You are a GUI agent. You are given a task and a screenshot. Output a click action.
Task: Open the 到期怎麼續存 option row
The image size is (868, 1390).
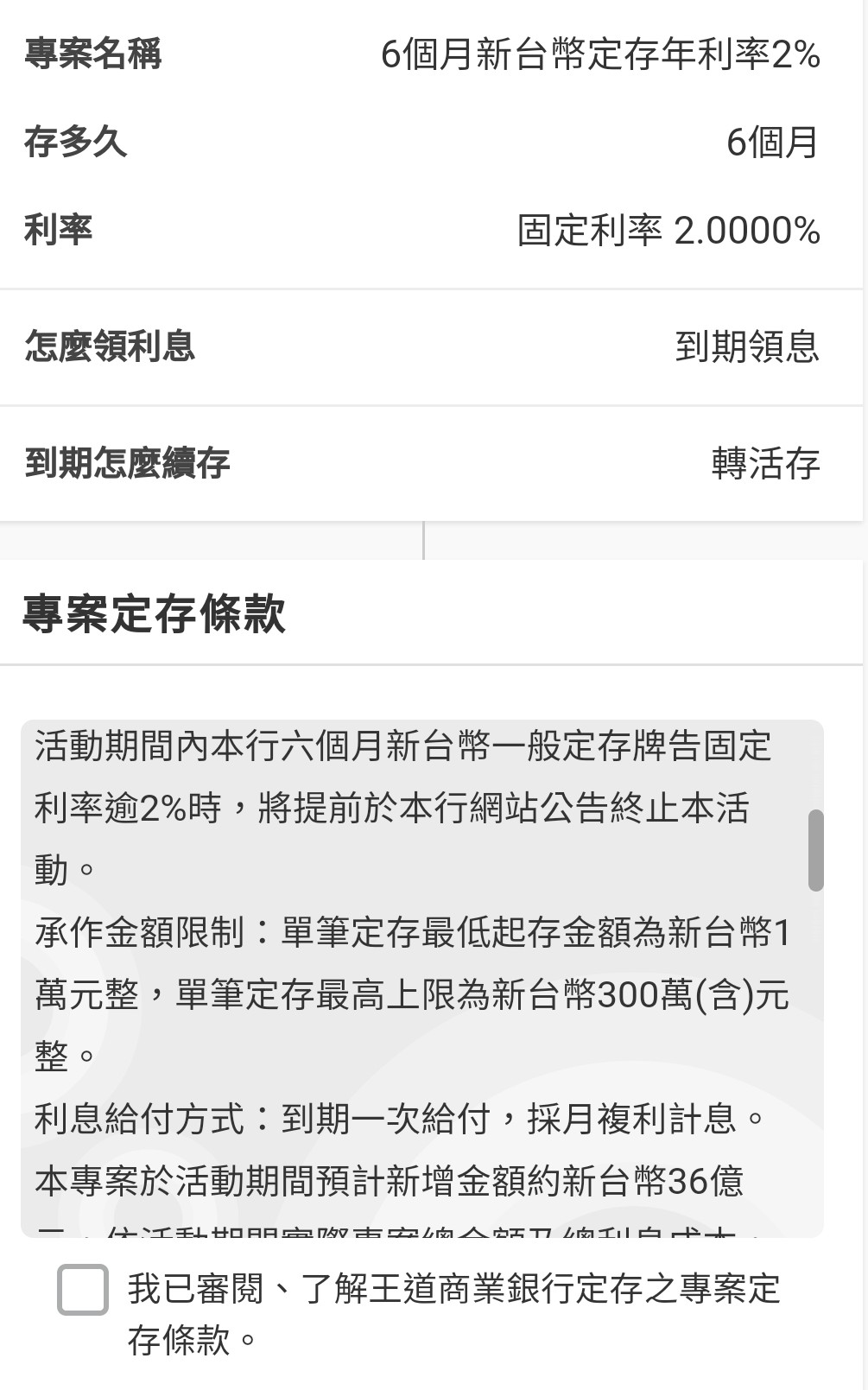431,464
